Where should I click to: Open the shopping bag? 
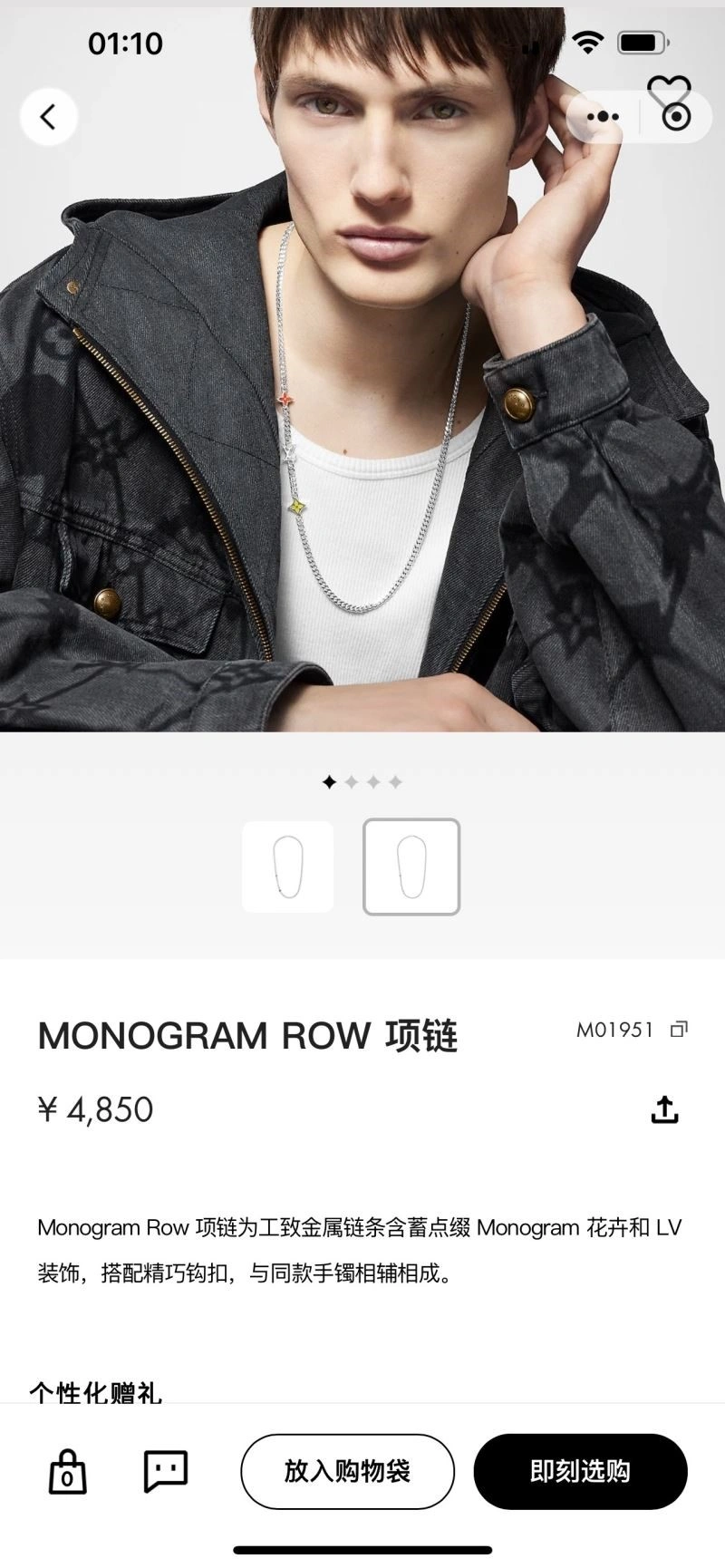[x=67, y=1471]
